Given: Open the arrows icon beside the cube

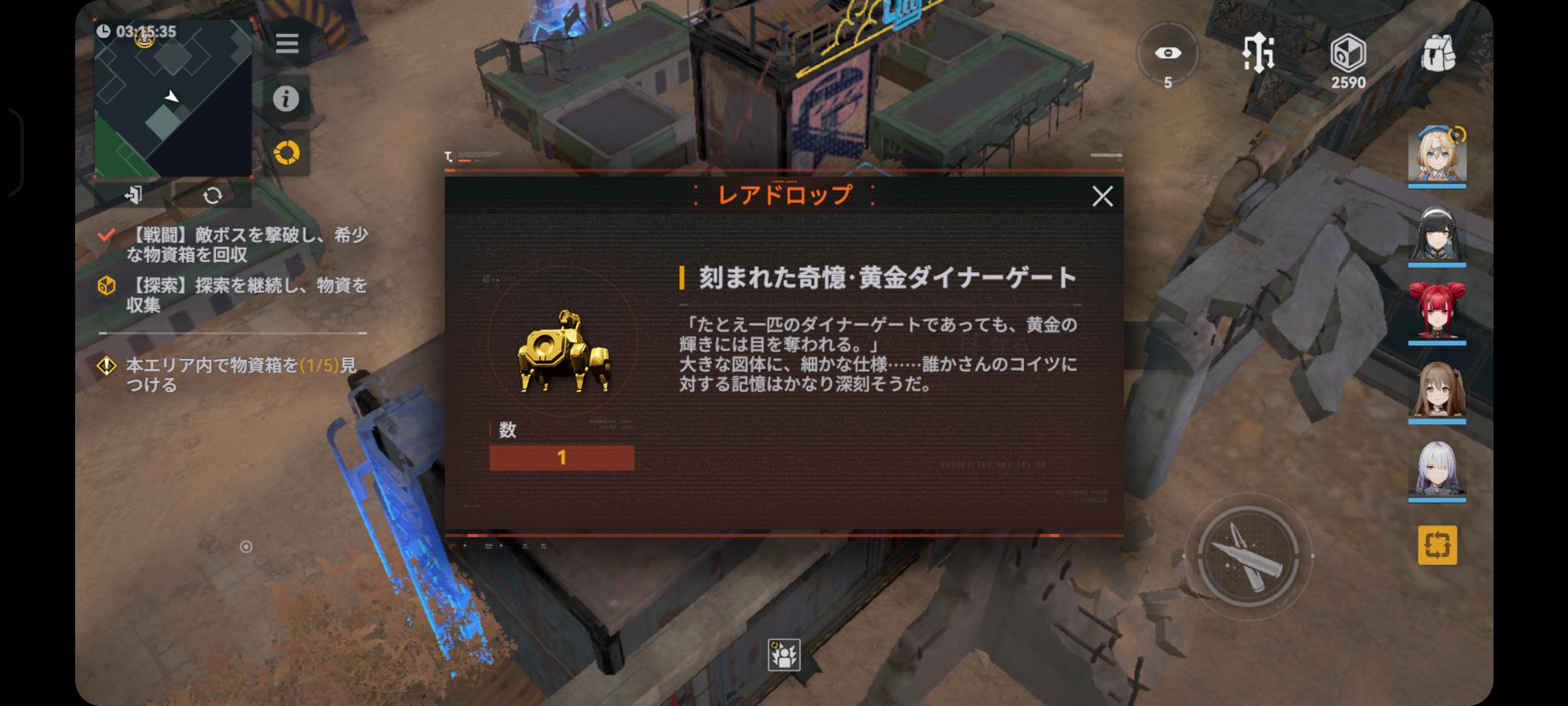Looking at the screenshot, I should (x=1258, y=54).
